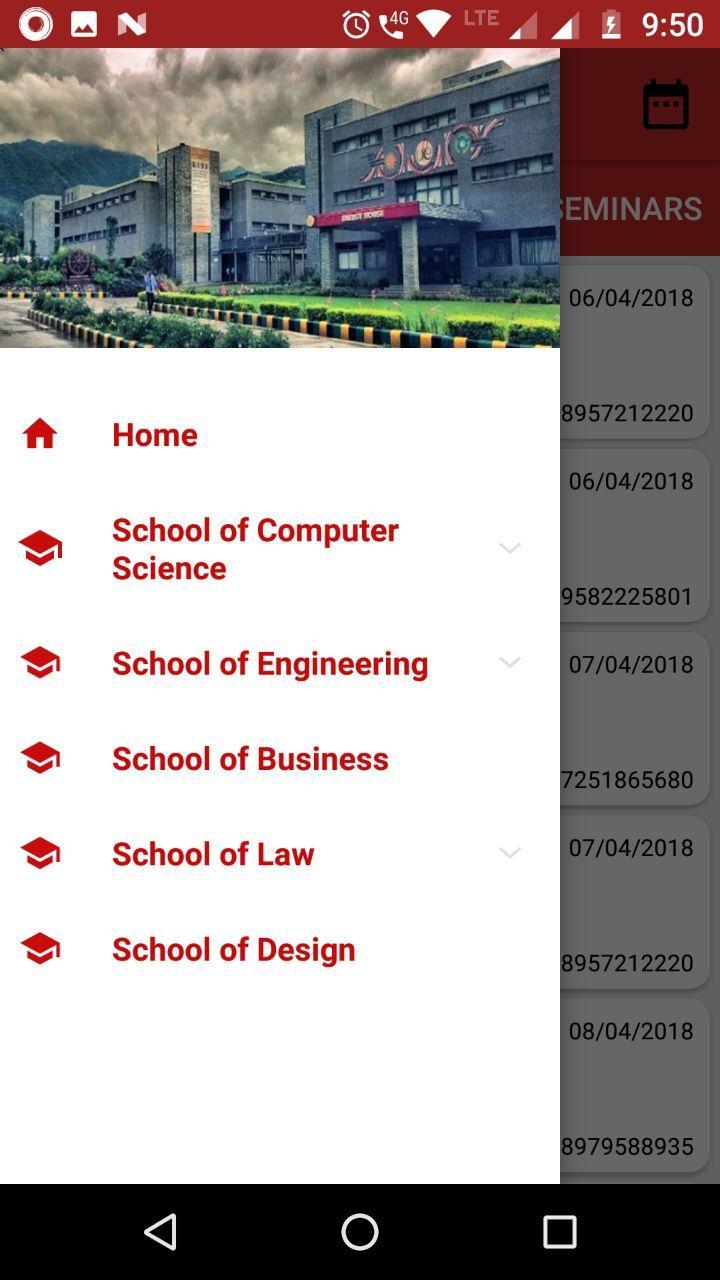This screenshot has width=720, height=1280.
Task: Expand the School of Computer Science submenu
Action: tap(511, 548)
